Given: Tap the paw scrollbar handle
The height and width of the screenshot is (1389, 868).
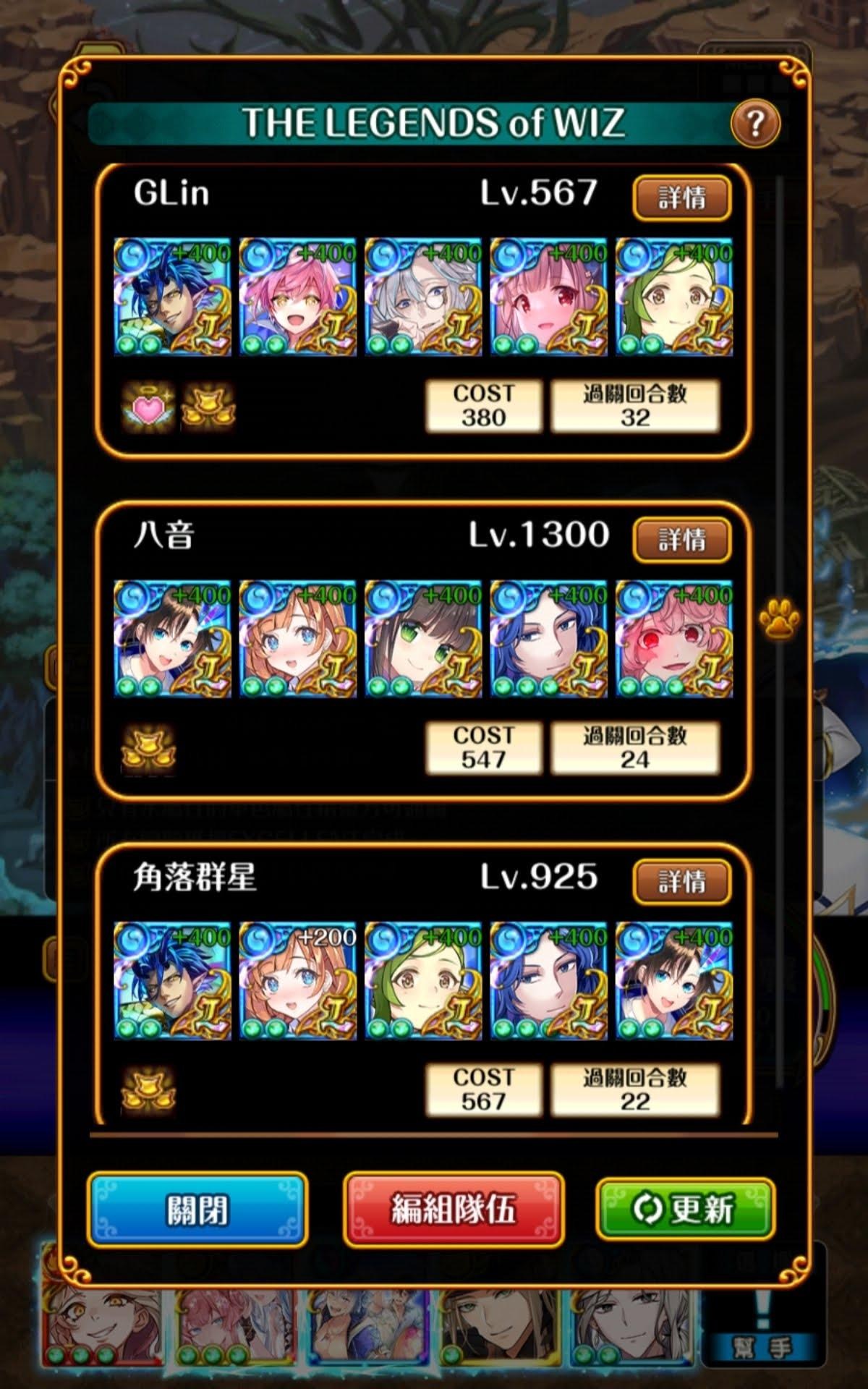Looking at the screenshot, I should click(x=780, y=621).
